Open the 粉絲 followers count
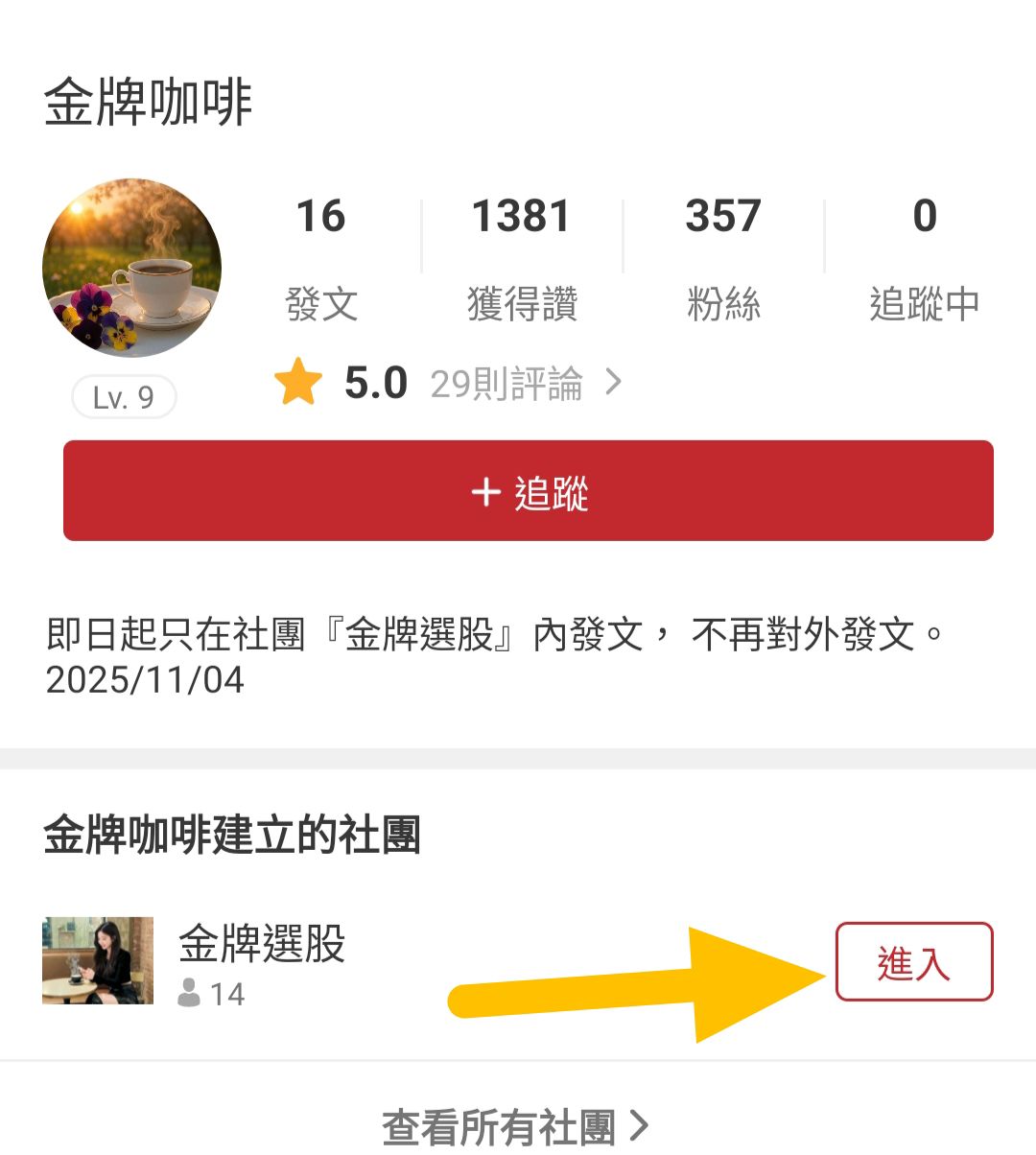Screen dimensions: 1036x1155 coord(723,257)
